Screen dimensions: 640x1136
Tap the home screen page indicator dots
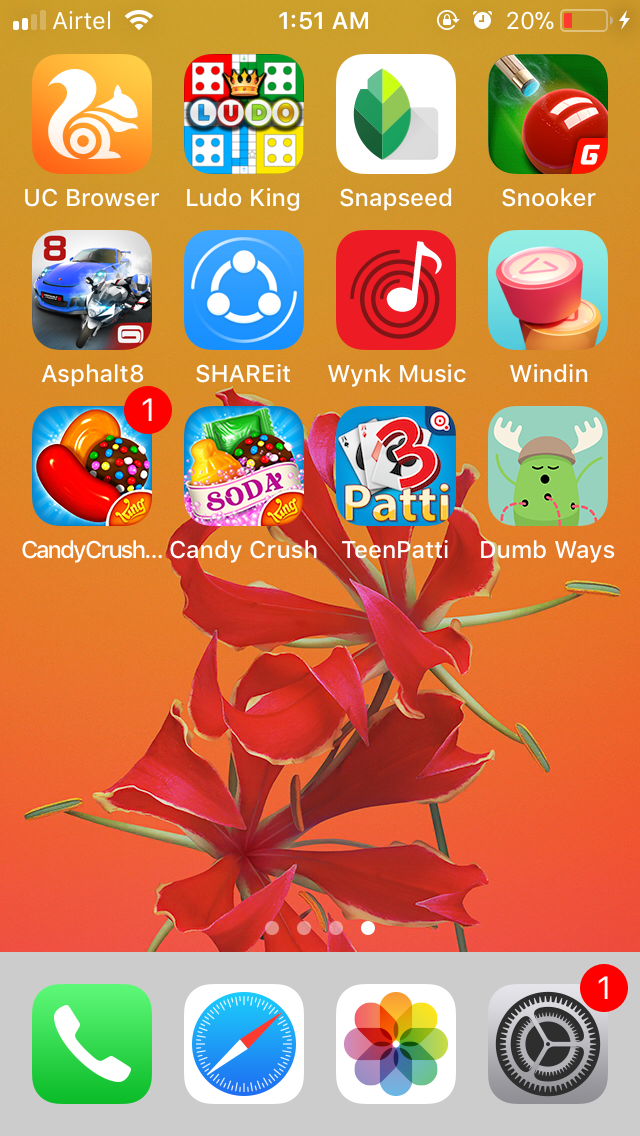(x=320, y=928)
